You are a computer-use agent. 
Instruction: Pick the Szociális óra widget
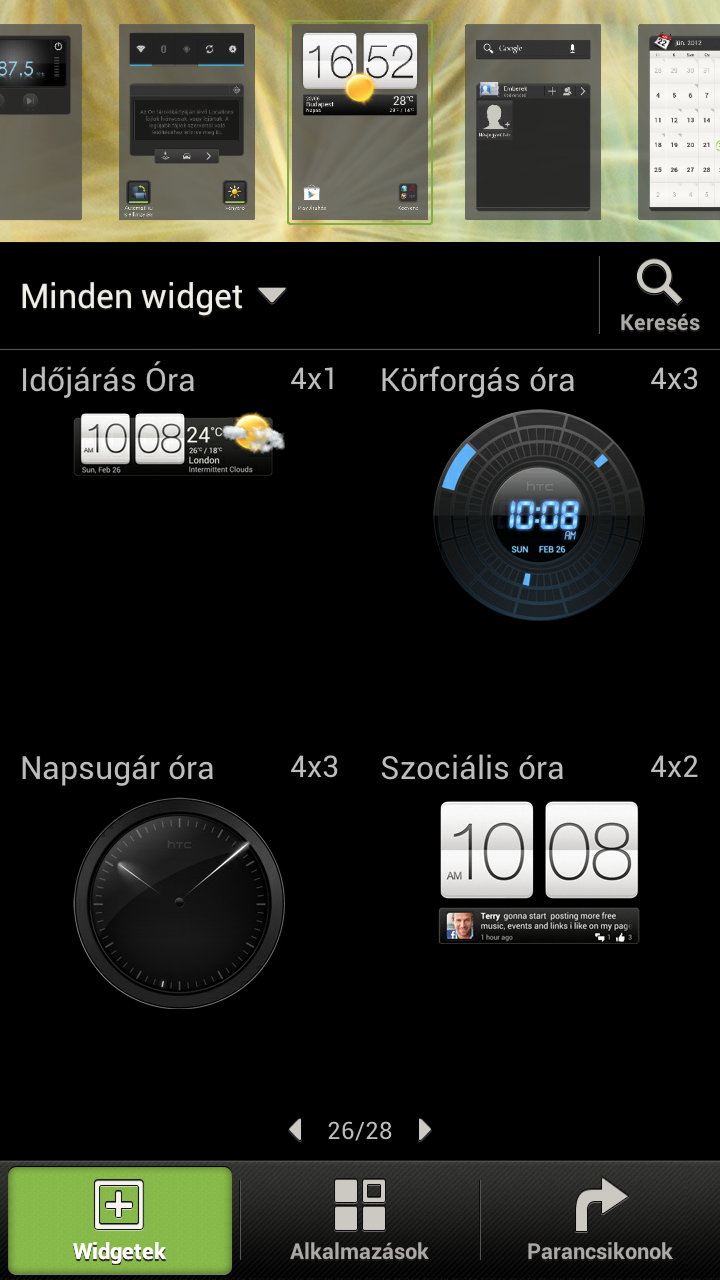click(x=539, y=870)
